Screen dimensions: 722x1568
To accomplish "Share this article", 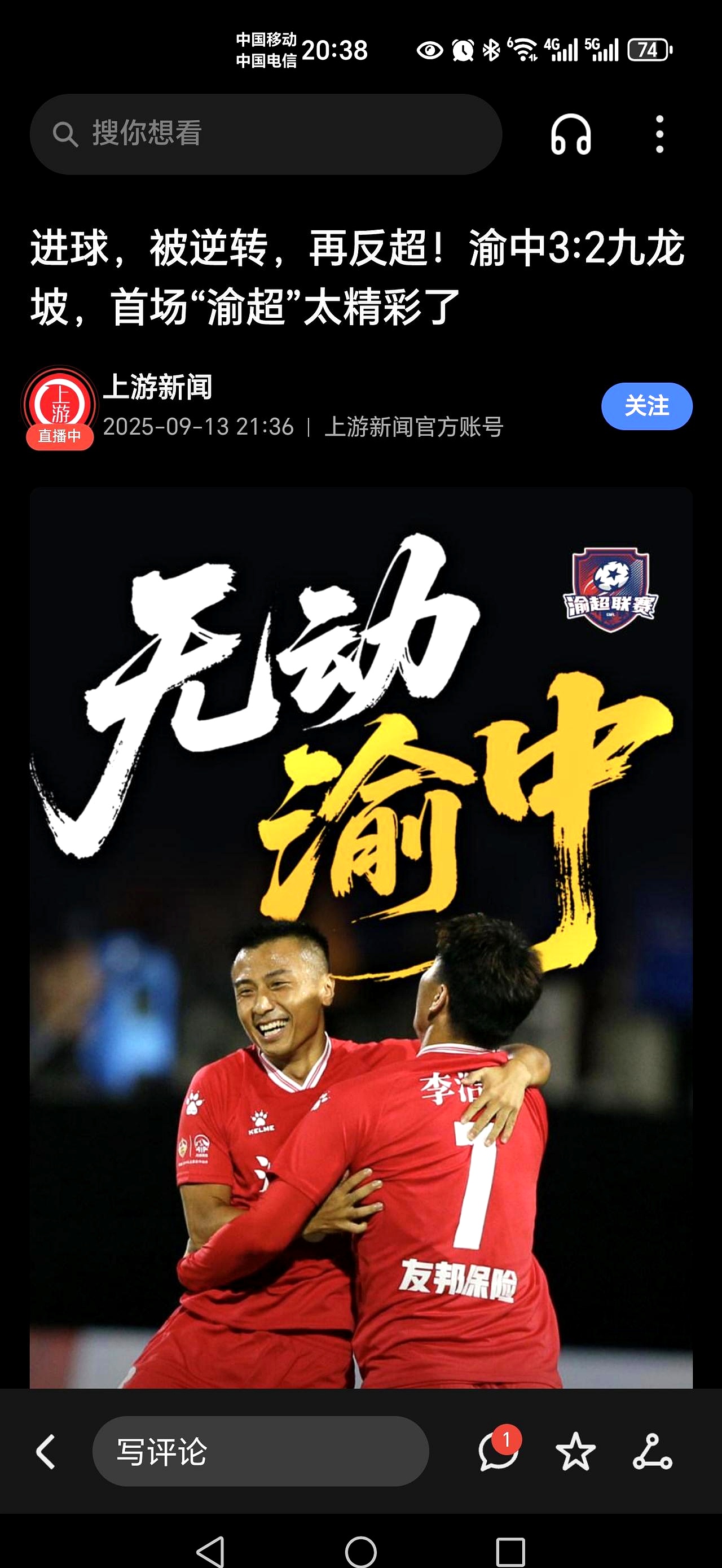I will tap(652, 1452).
